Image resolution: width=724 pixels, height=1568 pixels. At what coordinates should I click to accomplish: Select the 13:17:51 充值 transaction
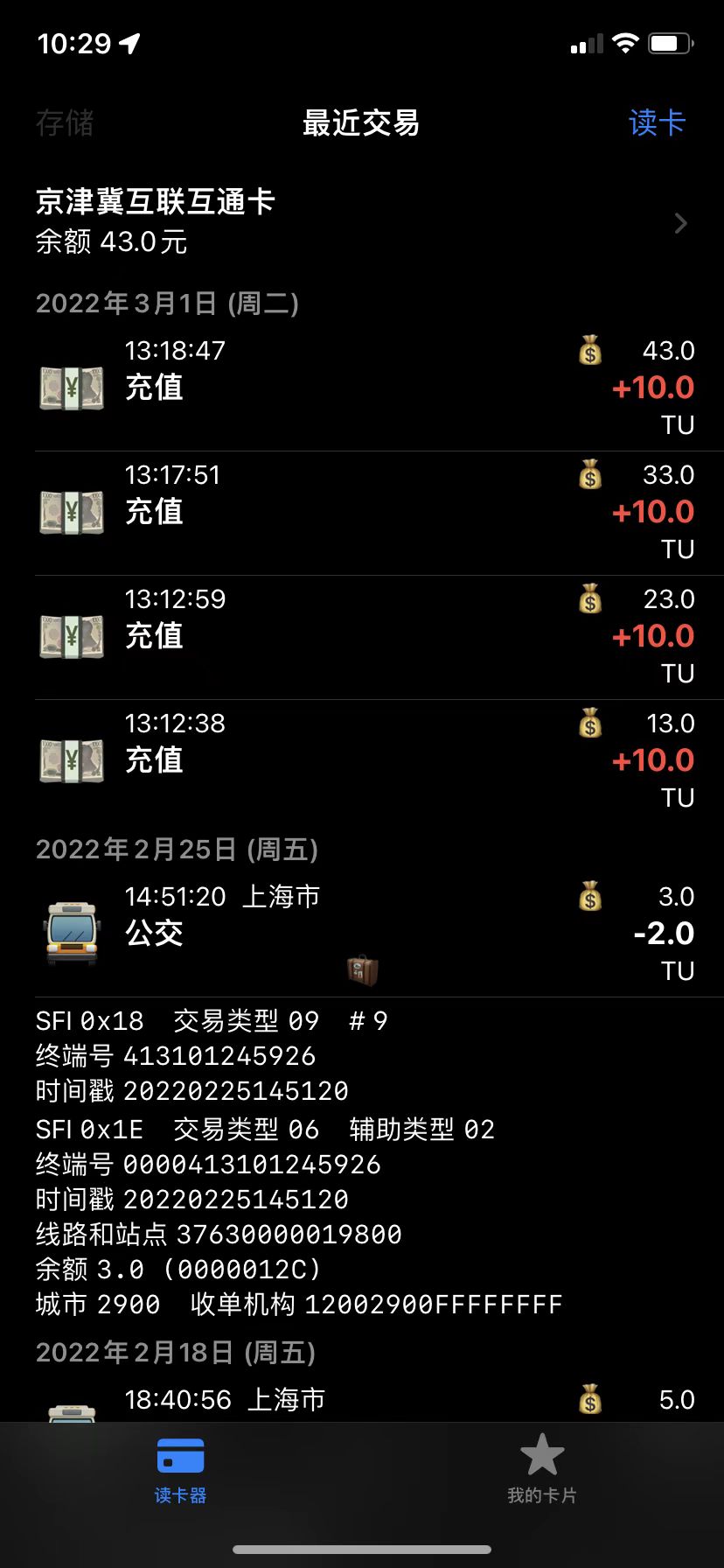click(362, 512)
